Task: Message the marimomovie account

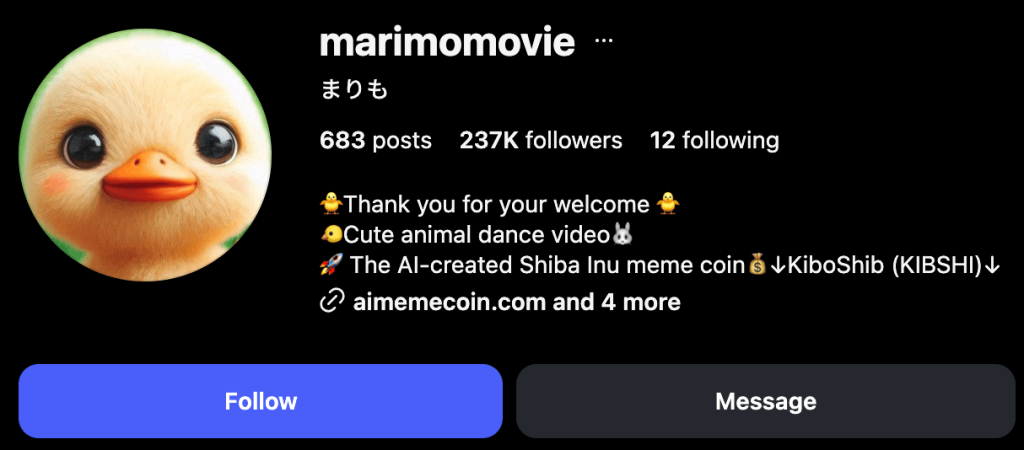Action: (x=765, y=401)
